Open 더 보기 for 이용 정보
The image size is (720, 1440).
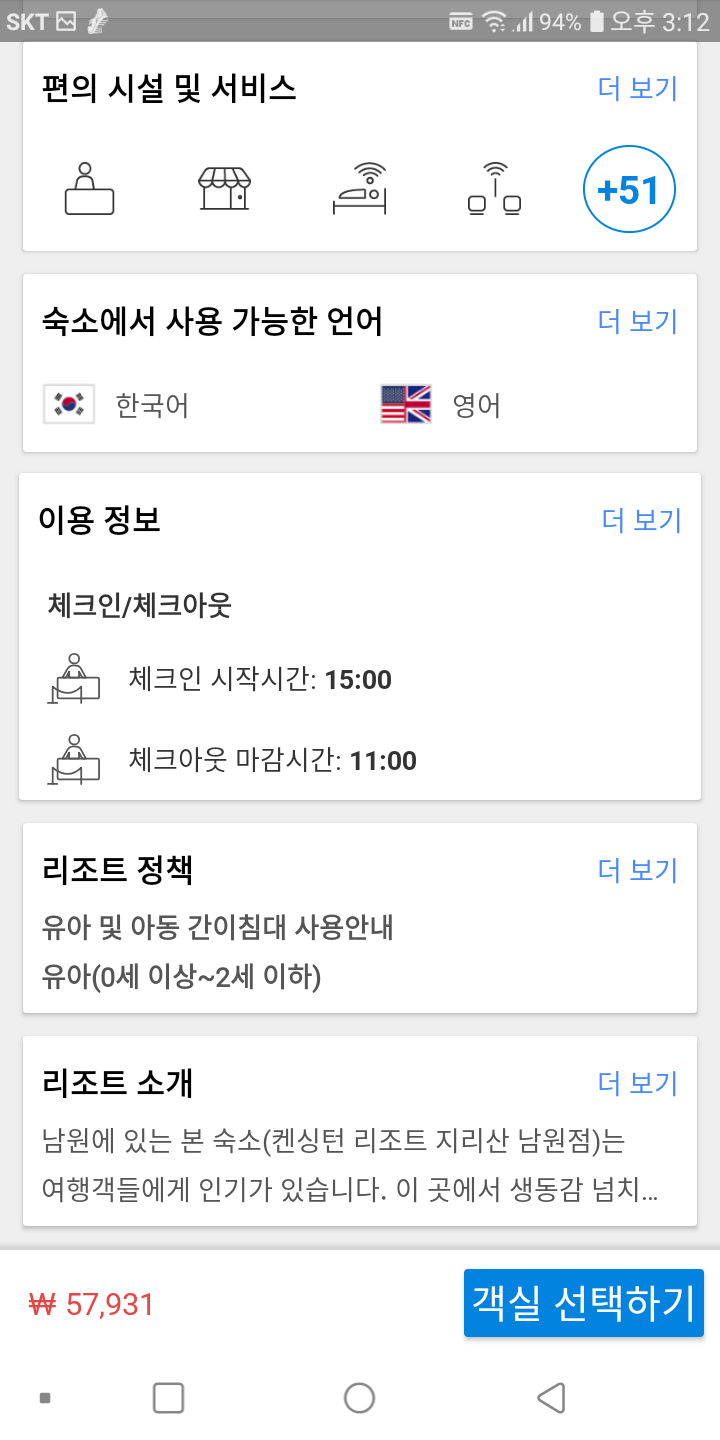pyautogui.click(x=642, y=520)
